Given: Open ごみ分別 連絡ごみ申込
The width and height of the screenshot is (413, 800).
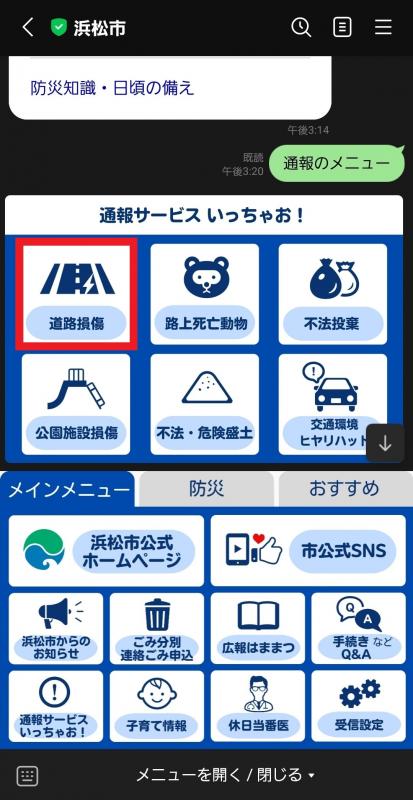Looking at the screenshot, I should coord(157,628).
